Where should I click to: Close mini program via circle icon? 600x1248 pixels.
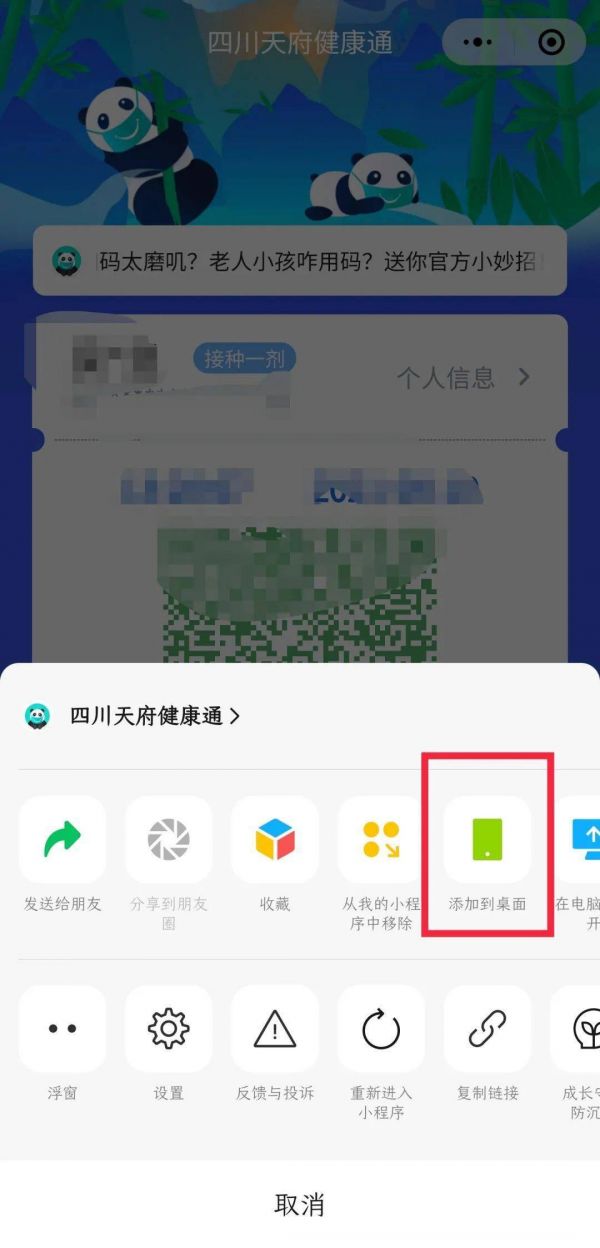coord(551,42)
